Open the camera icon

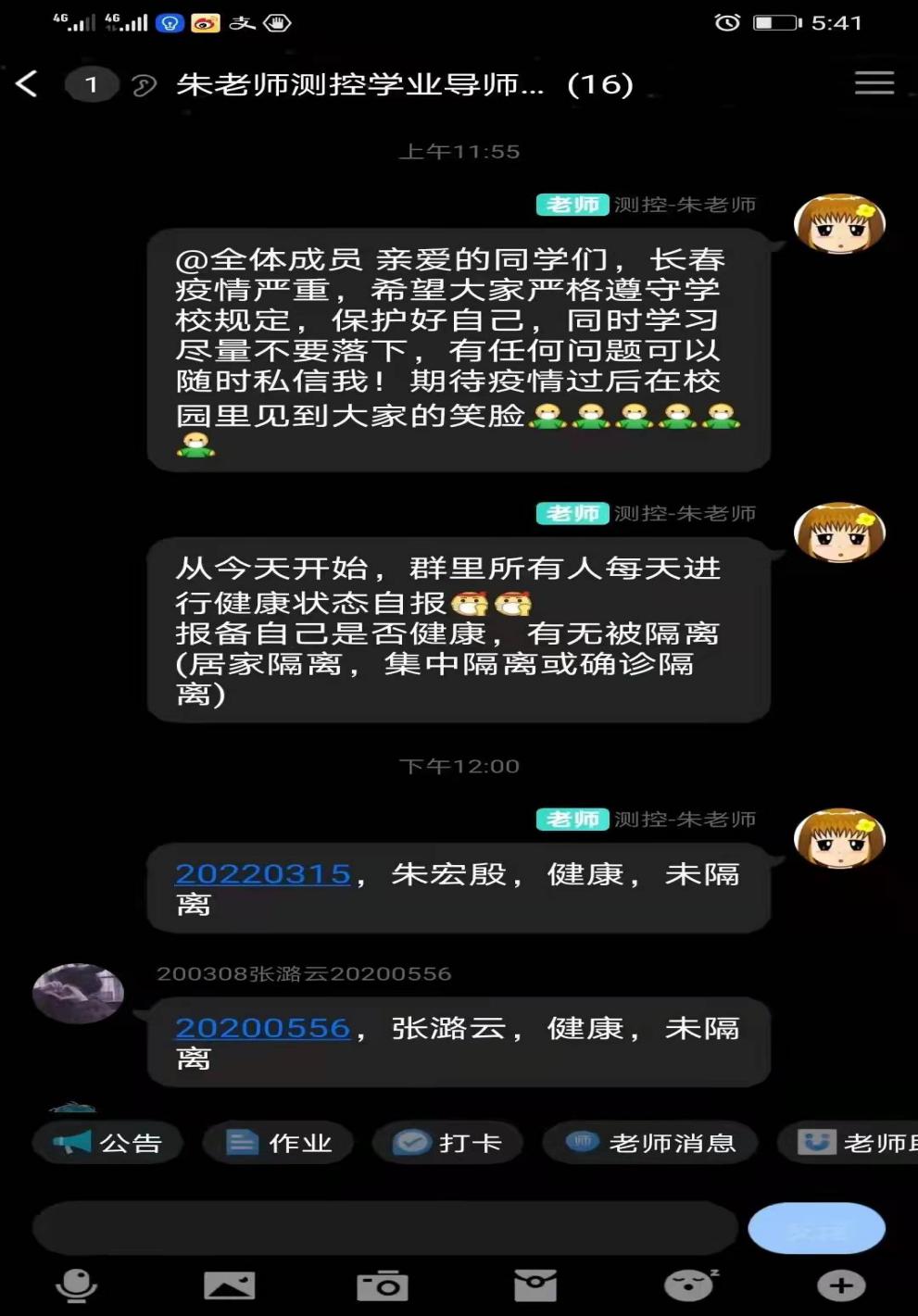click(x=382, y=1285)
